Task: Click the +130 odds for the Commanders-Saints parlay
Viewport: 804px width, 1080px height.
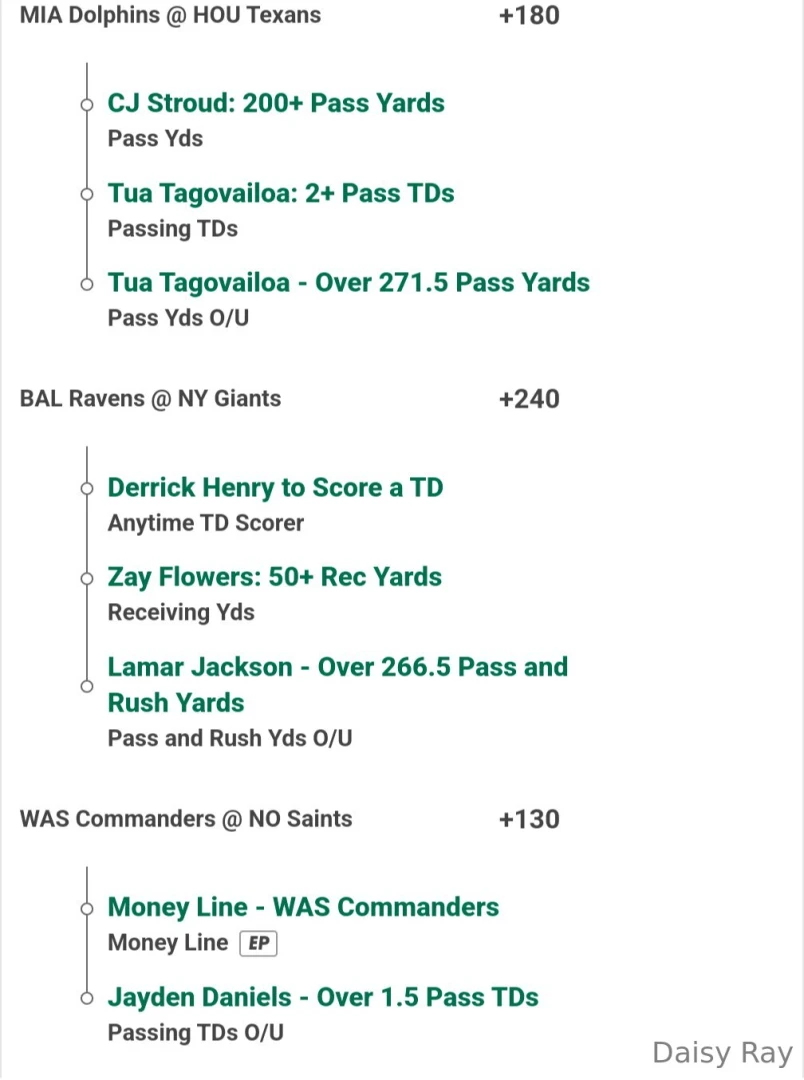Action: coord(530,819)
